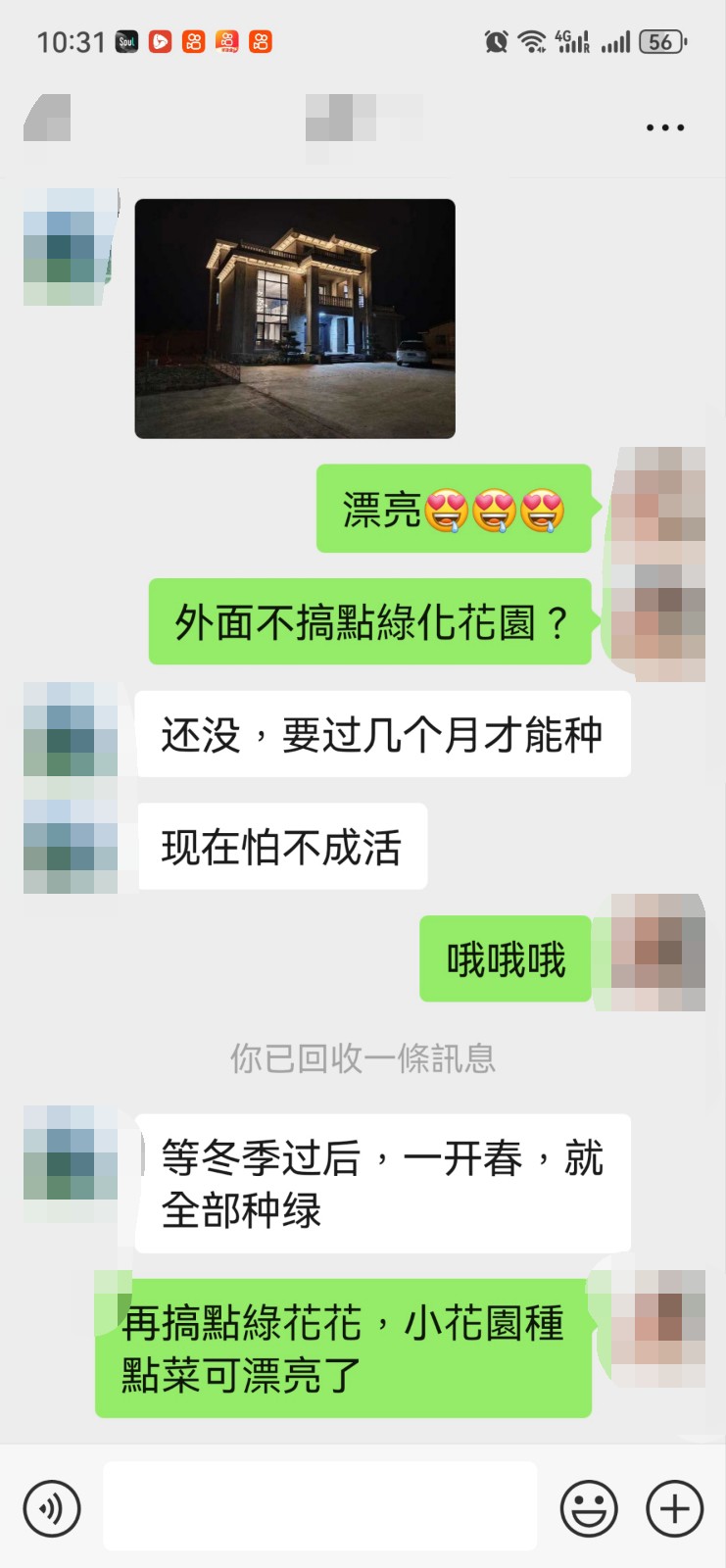
Task: Open the house photo in the chat
Action: coord(295,318)
